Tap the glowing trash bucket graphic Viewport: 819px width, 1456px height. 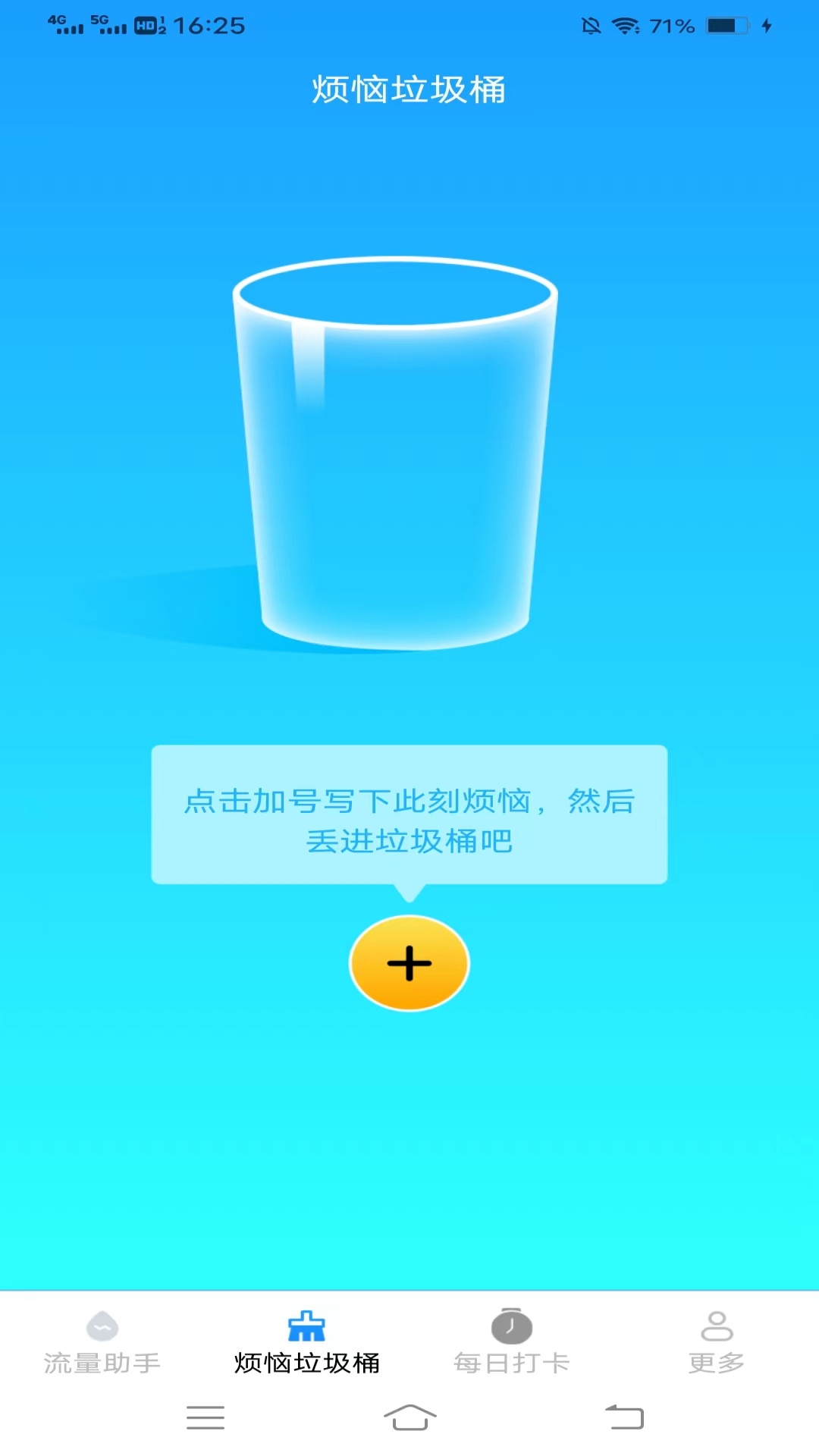398,455
